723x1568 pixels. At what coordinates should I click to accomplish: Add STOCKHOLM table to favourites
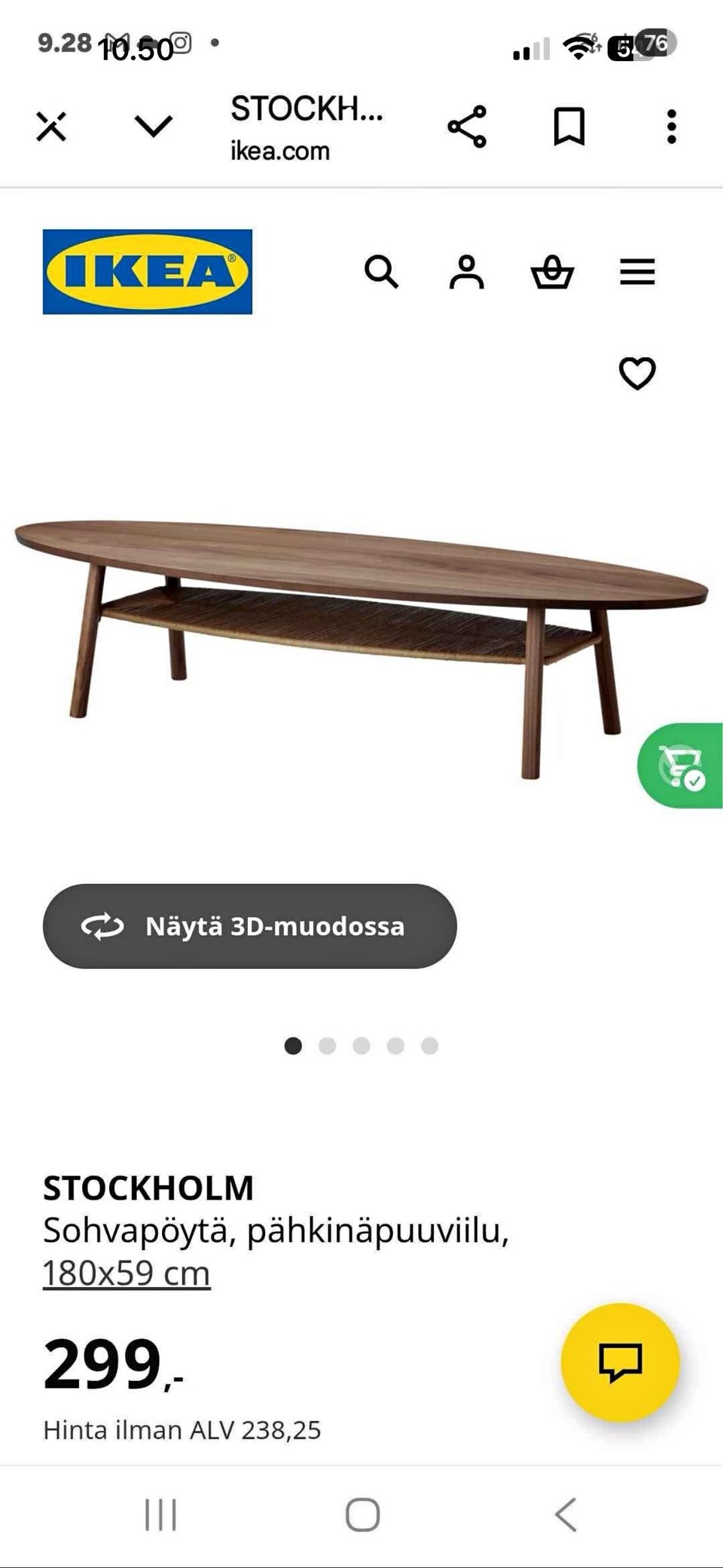coord(637,373)
